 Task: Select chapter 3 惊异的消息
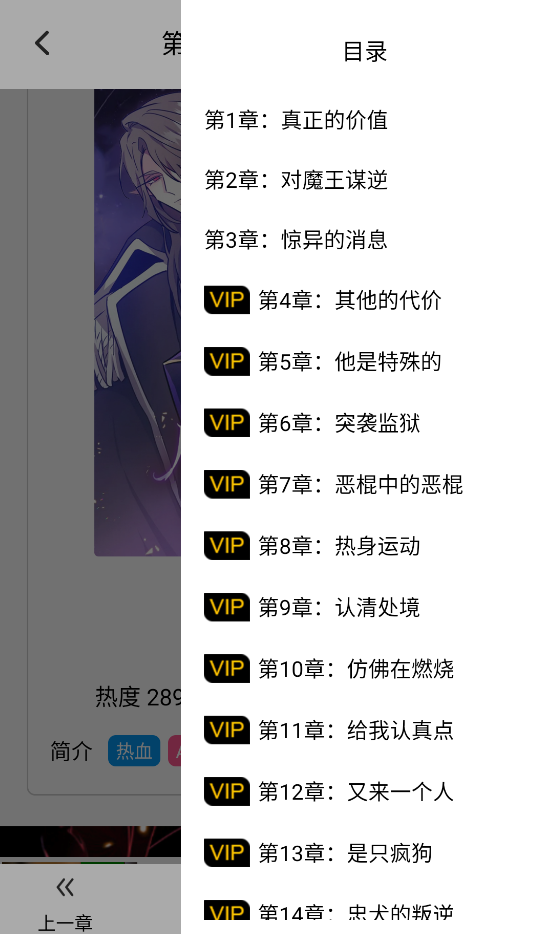(x=364, y=239)
